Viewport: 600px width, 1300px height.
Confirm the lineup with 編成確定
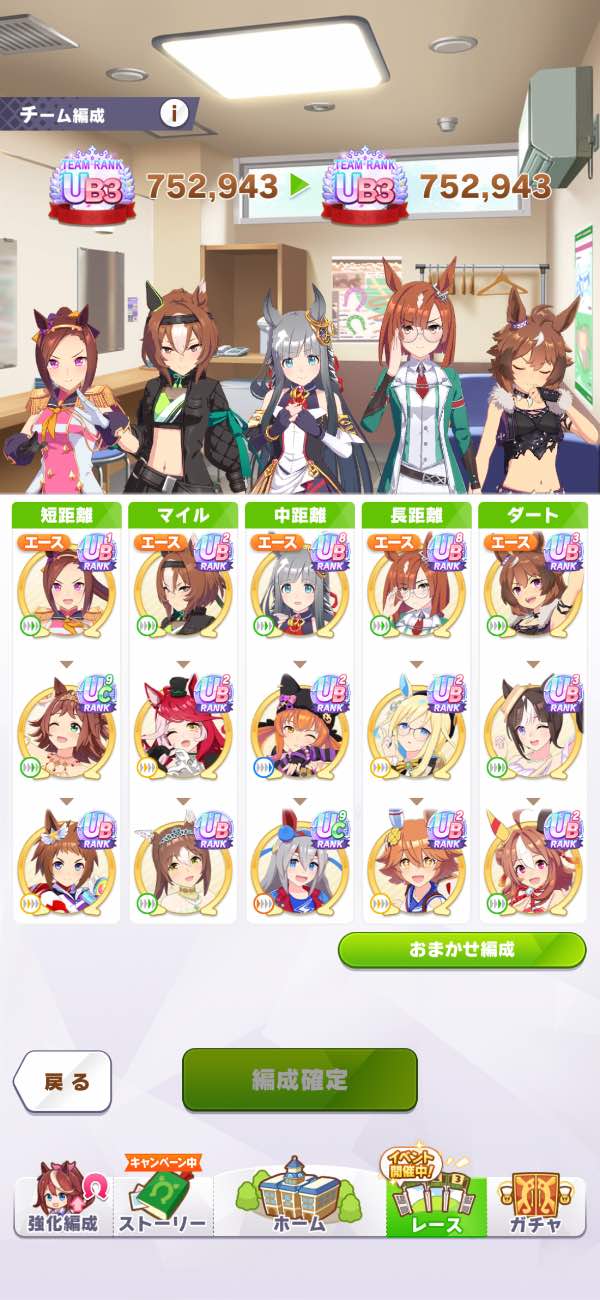point(299,1079)
